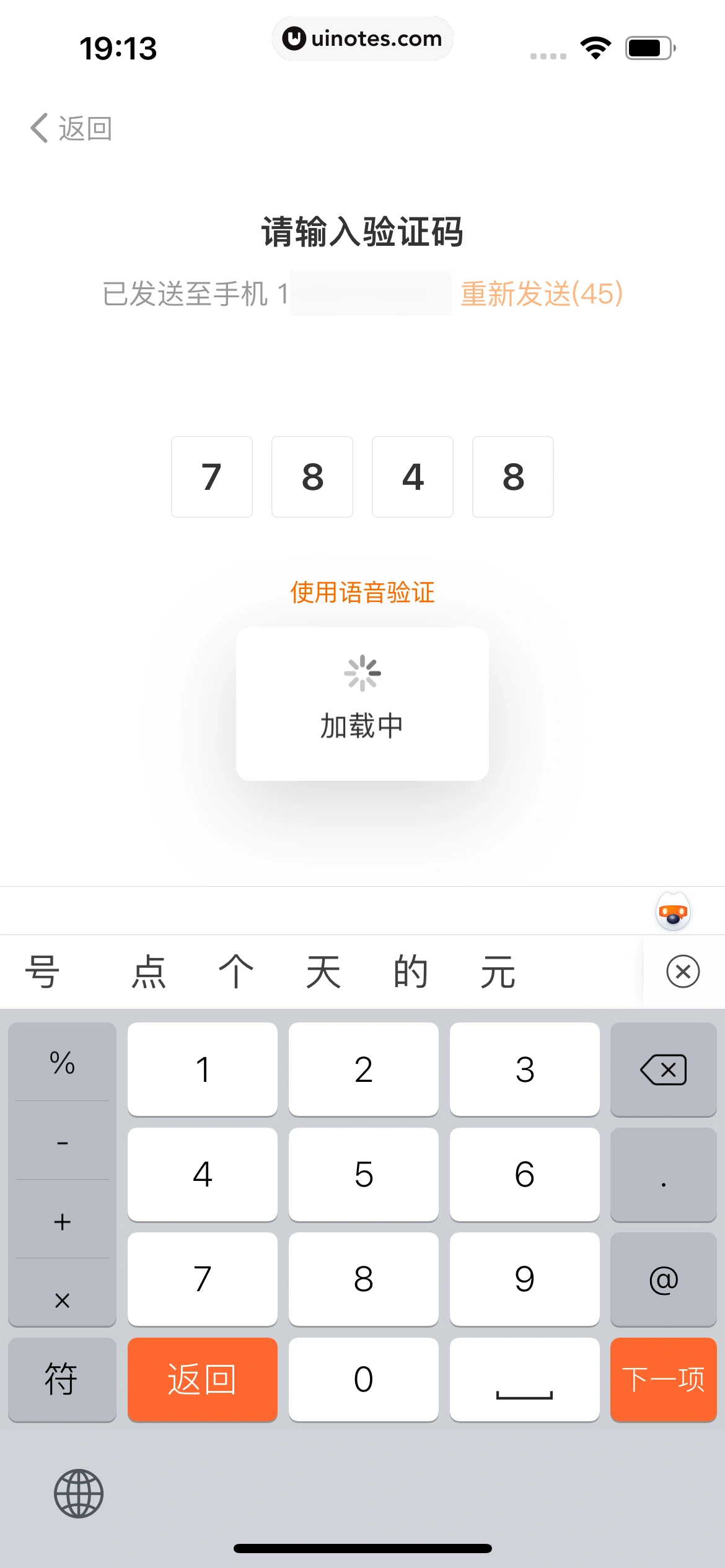
Task: Select the suggestion 点
Action: click(x=149, y=972)
